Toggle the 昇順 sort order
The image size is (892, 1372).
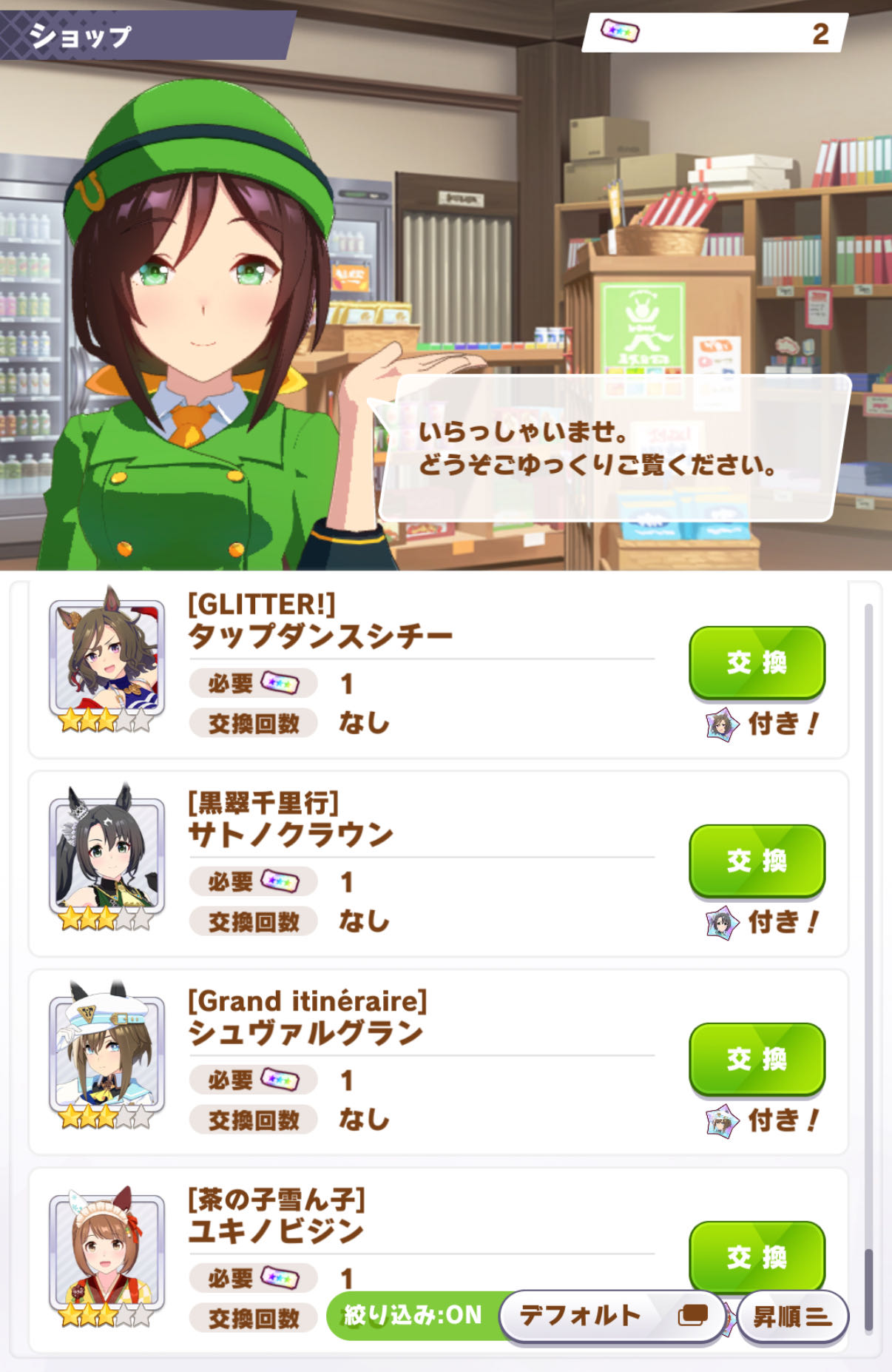(x=792, y=1316)
